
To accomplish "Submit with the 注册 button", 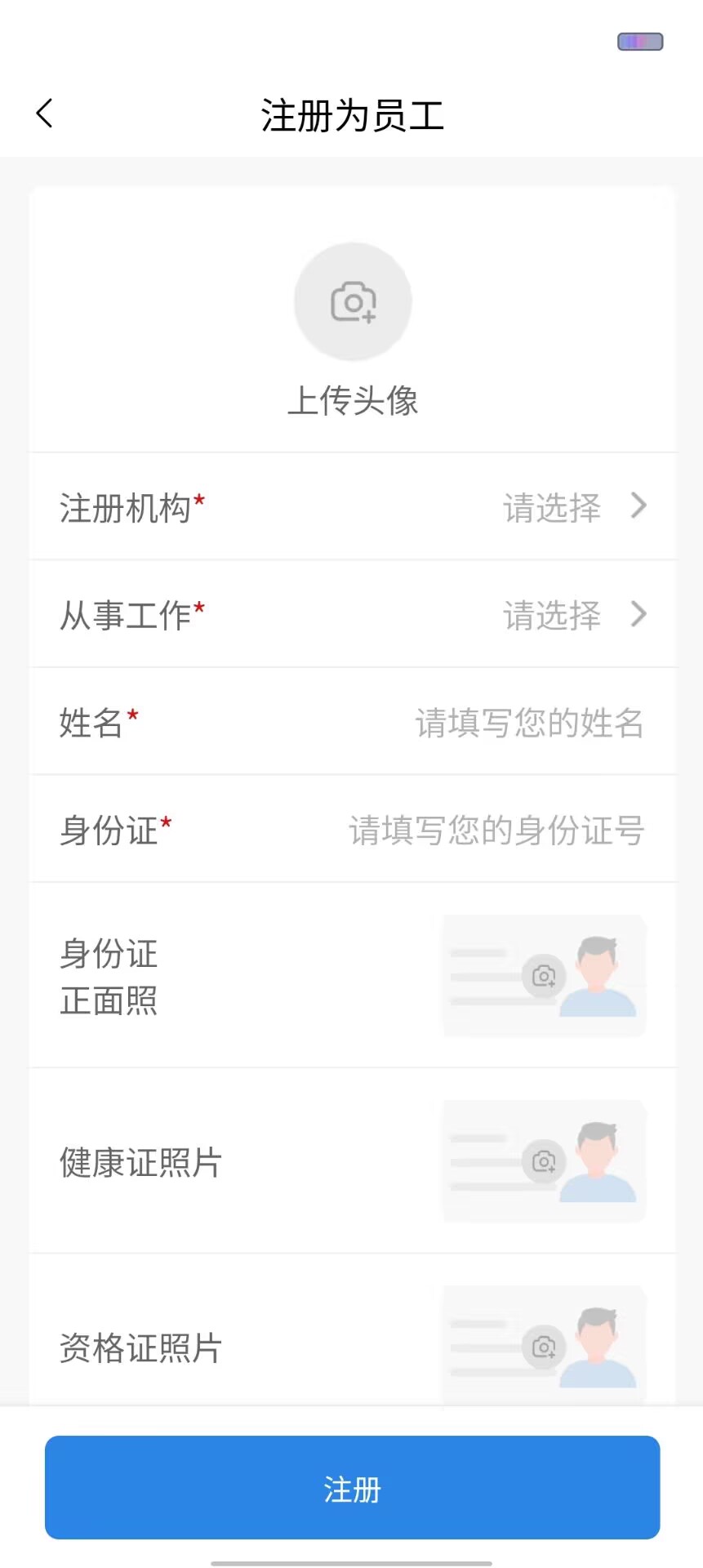I will [352, 1489].
